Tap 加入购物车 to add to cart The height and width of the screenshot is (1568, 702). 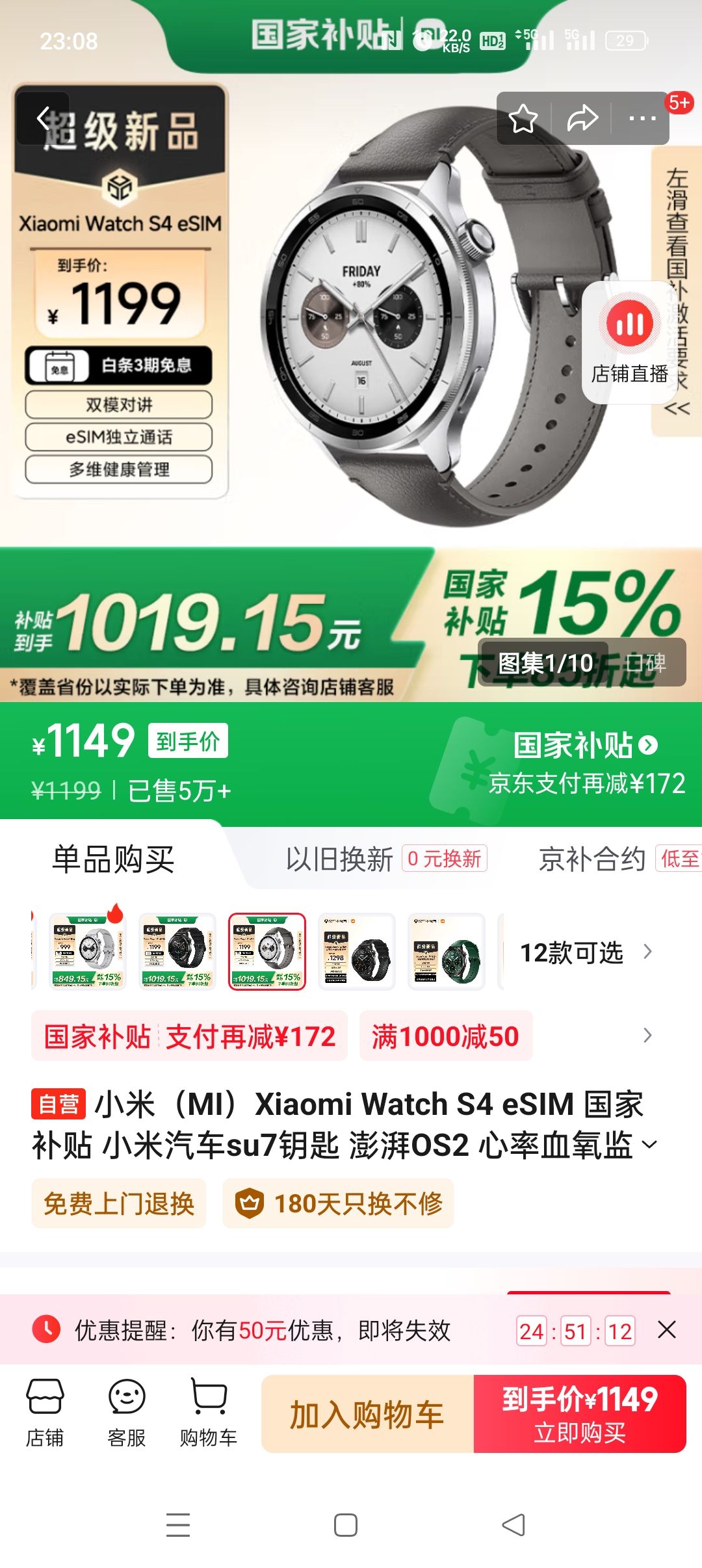click(367, 1415)
